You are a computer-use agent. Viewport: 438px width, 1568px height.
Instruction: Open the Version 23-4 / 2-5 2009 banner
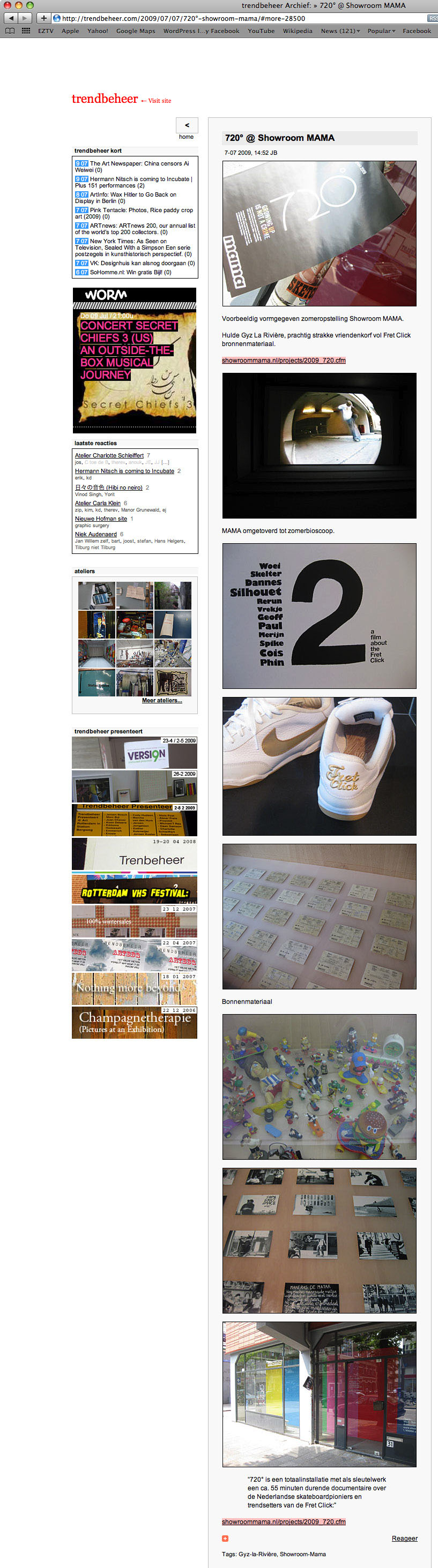(x=135, y=753)
